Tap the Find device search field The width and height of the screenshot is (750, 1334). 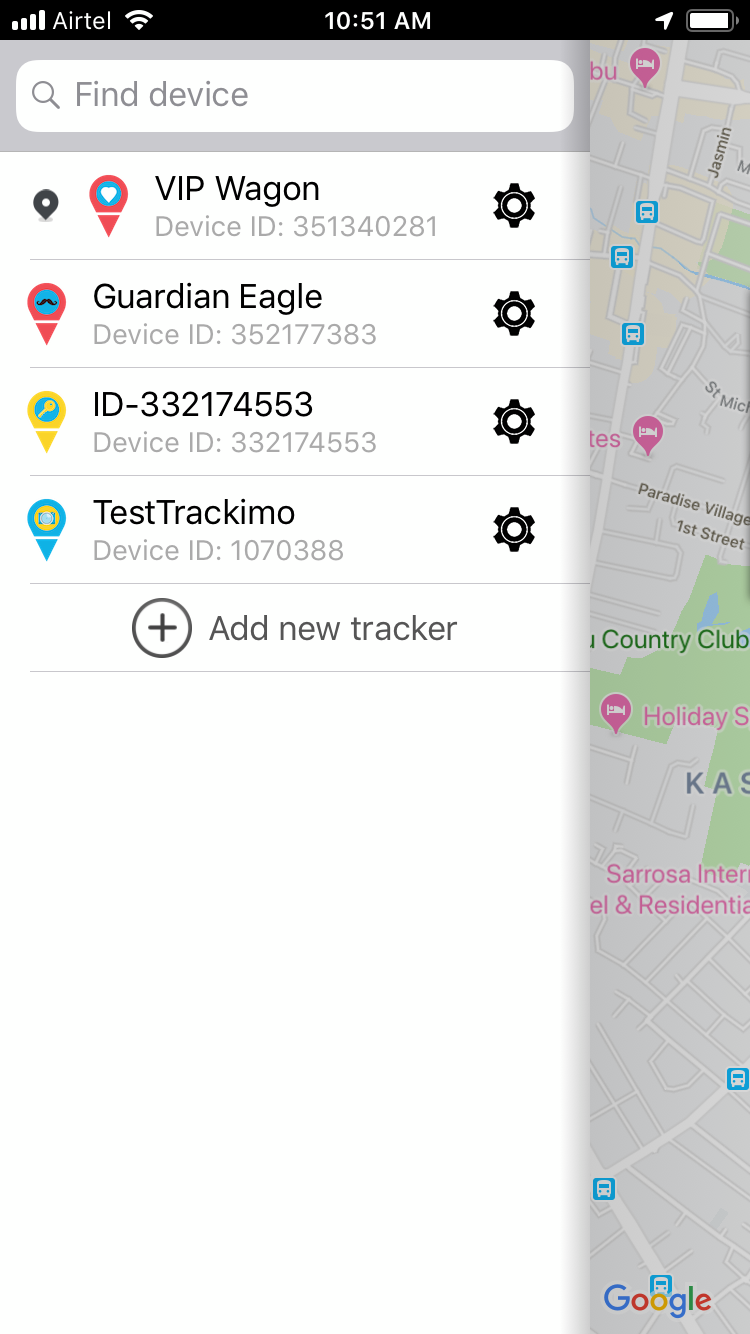[295, 96]
